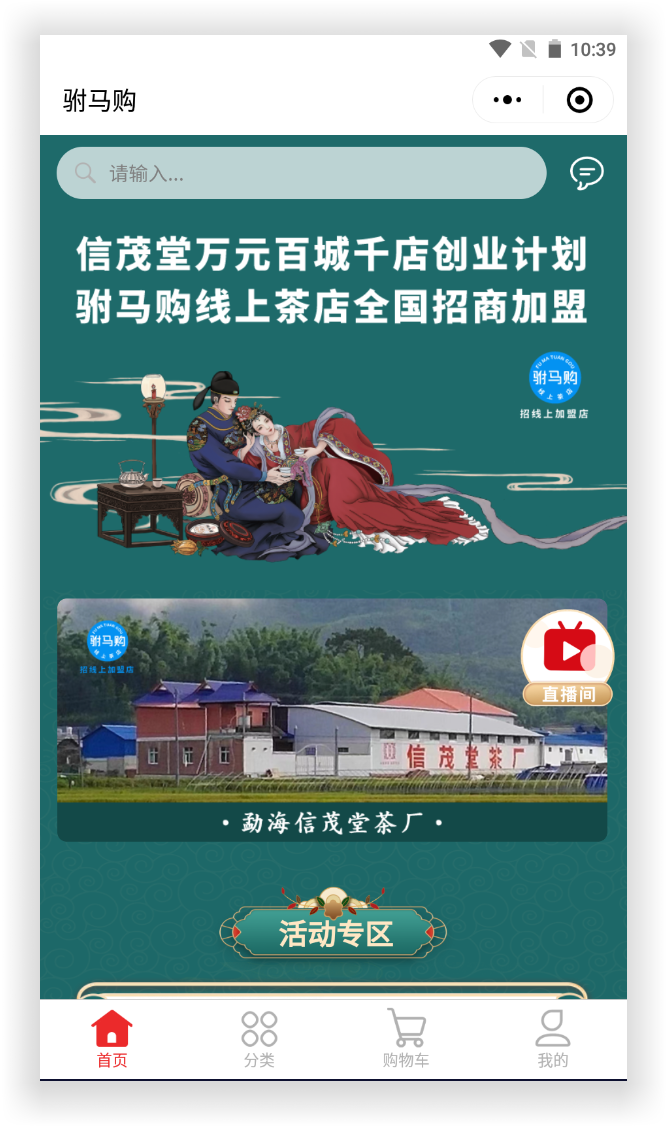Switch to the 首页 tab
Viewport: 667px width, 1126px height.
(112, 1040)
